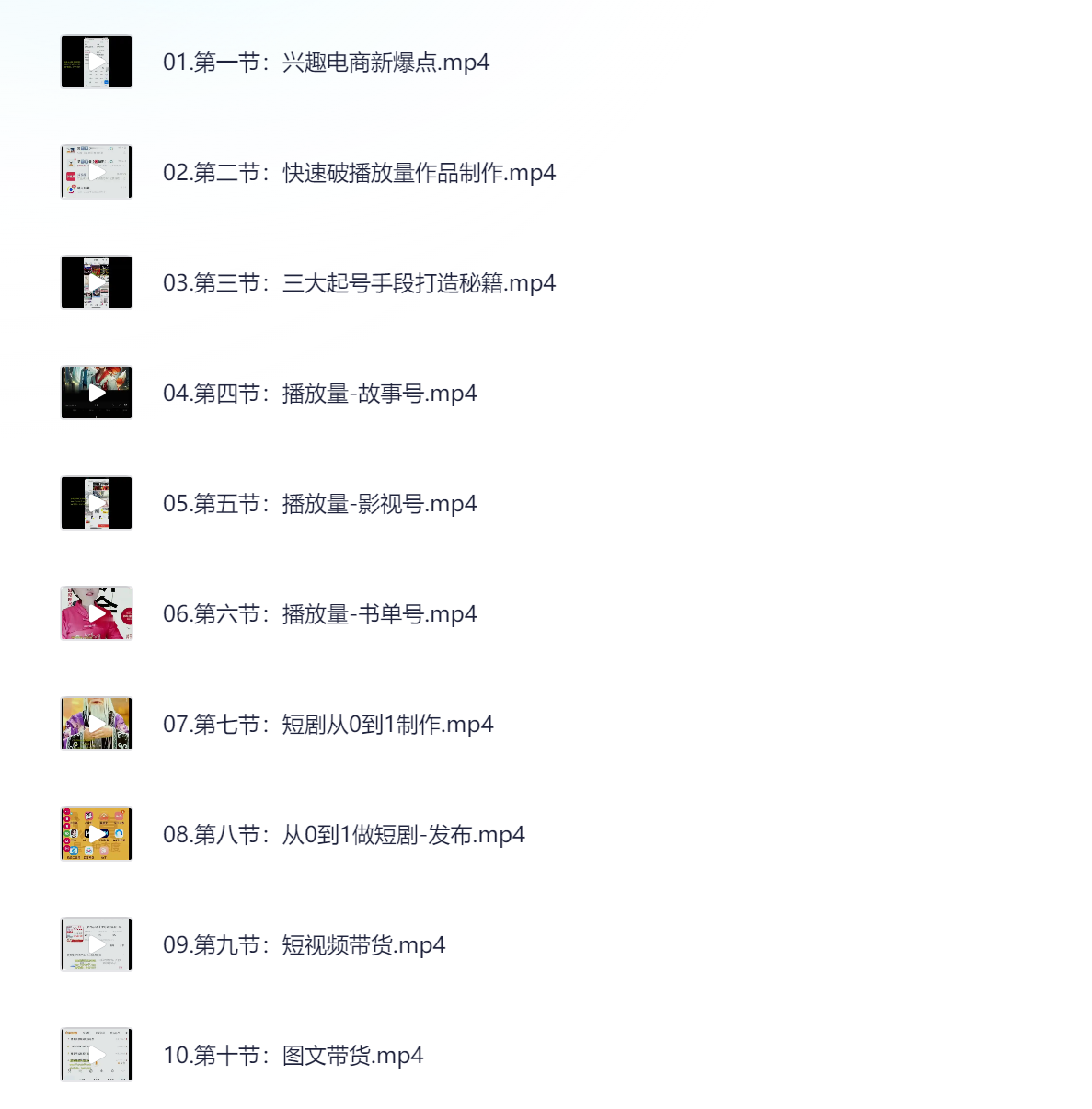The width and height of the screenshot is (1092, 1109).
Task: Open video 01 兴趣电商新爆点.mp4
Action: pos(326,63)
